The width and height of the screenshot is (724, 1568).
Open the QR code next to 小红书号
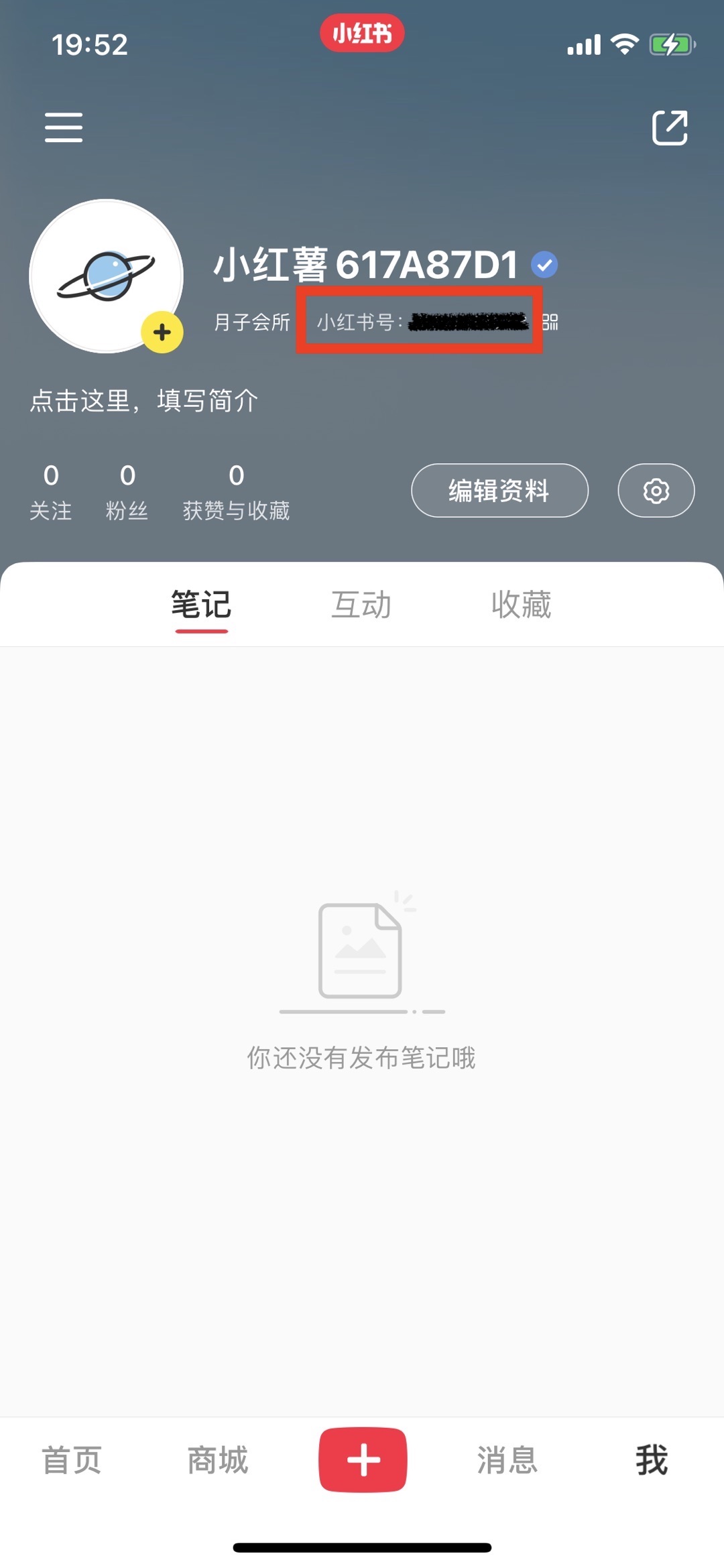click(x=550, y=322)
